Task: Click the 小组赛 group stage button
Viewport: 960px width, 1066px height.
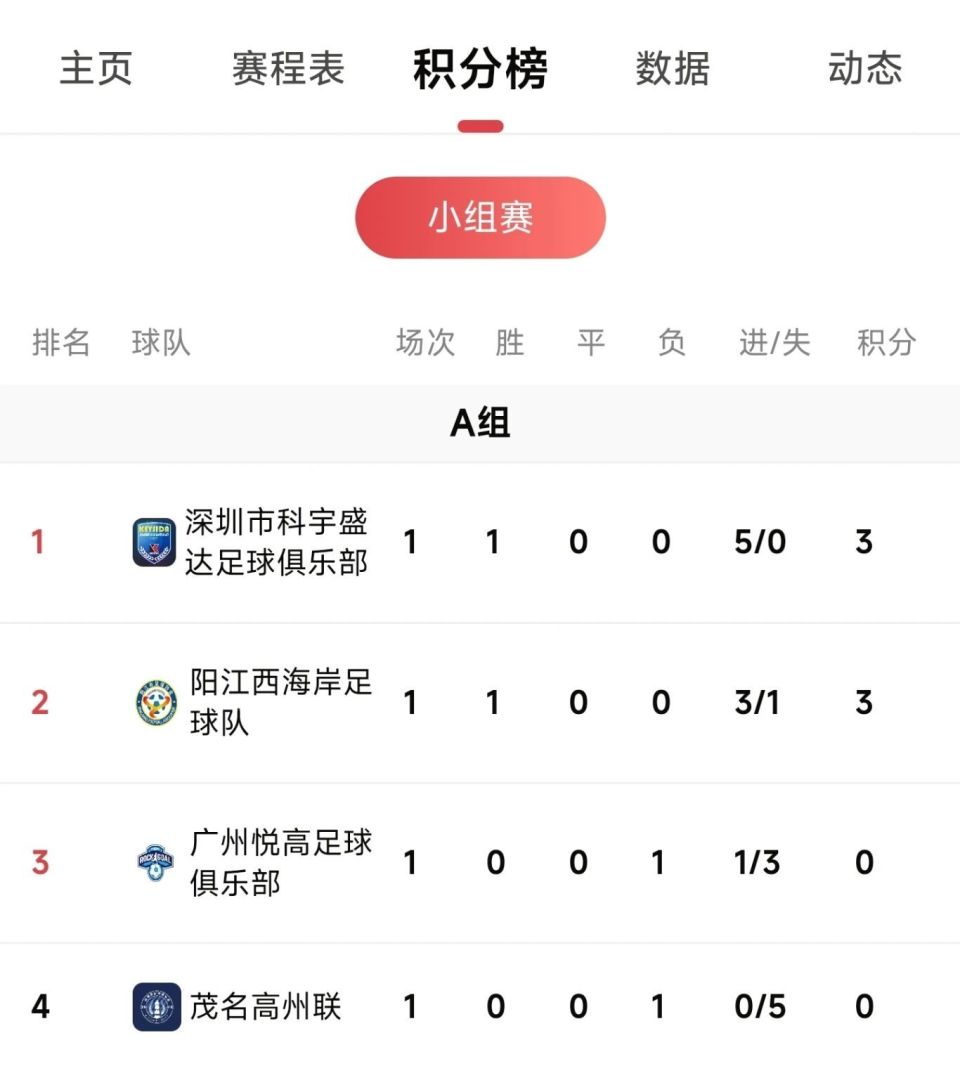Action: point(479,217)
